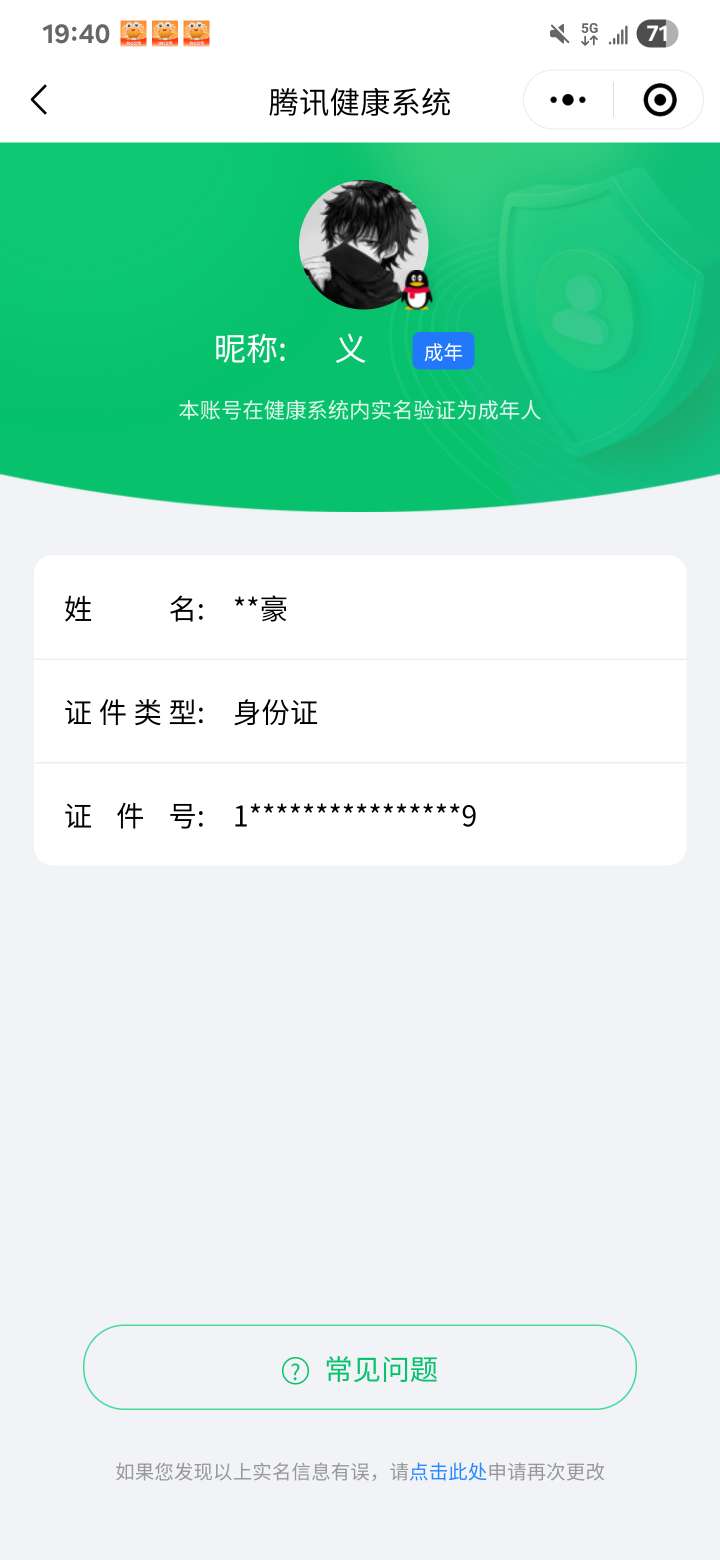Tap the 点击此处 link to request changes
720x1560 pixels.
pos(448,1471)
